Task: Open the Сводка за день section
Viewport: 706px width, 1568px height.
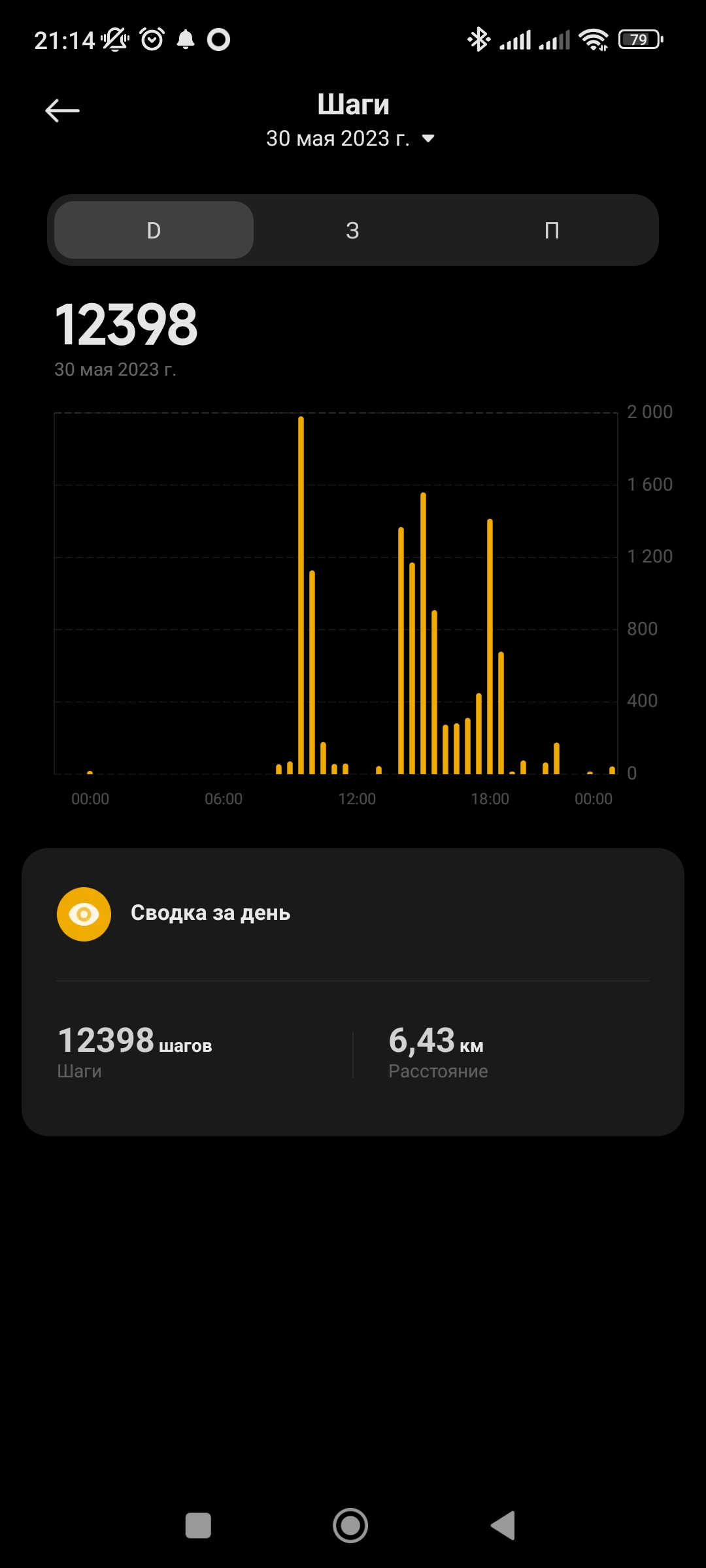Action: 212,913
